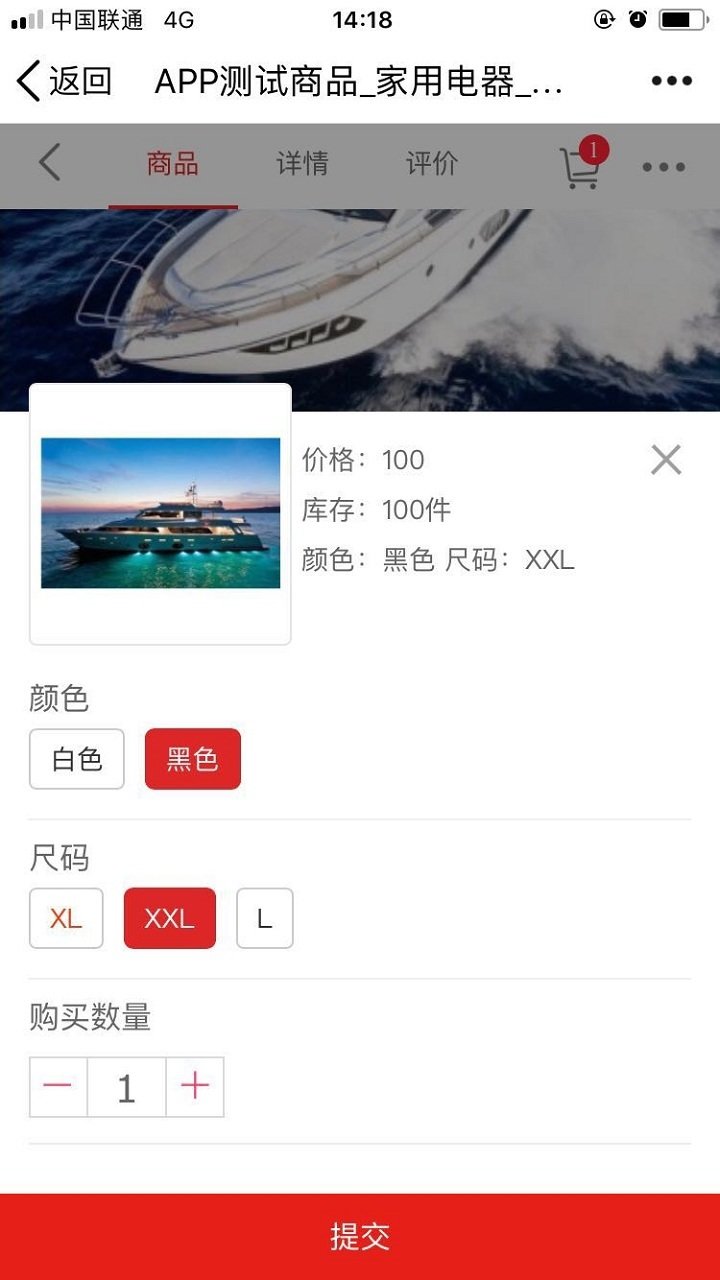Open the gray three-dot menu
Screen dimensions: 720x1280
pyautogui.click(x=663, y=167)
